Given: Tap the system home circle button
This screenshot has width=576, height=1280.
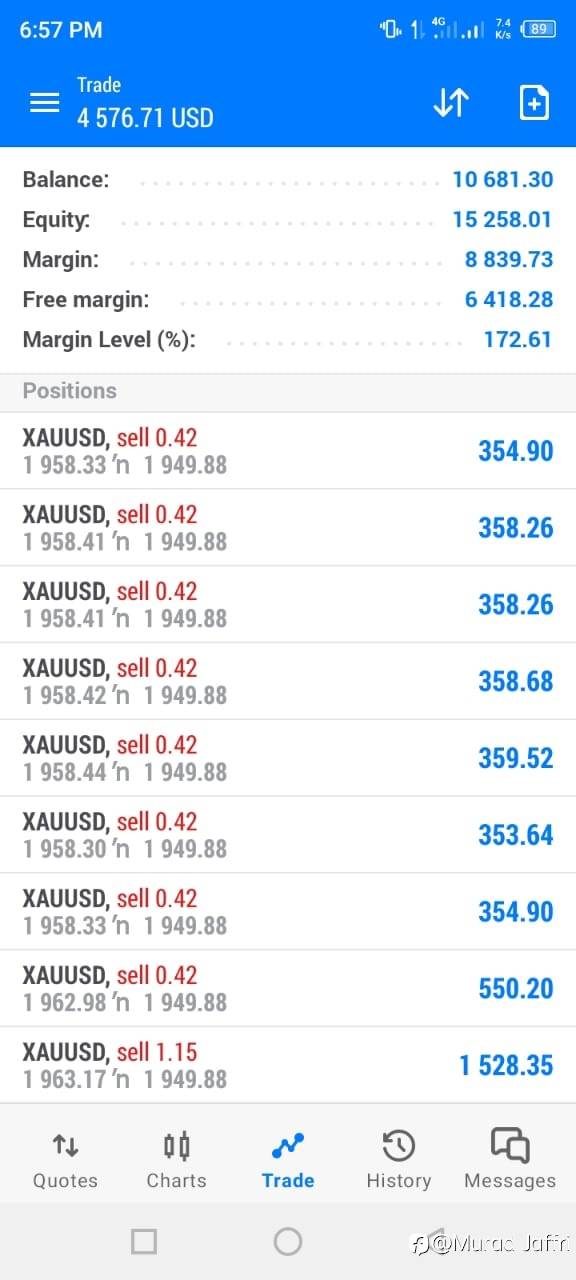Looking at the screenshot, I should tap(288, 1241).
